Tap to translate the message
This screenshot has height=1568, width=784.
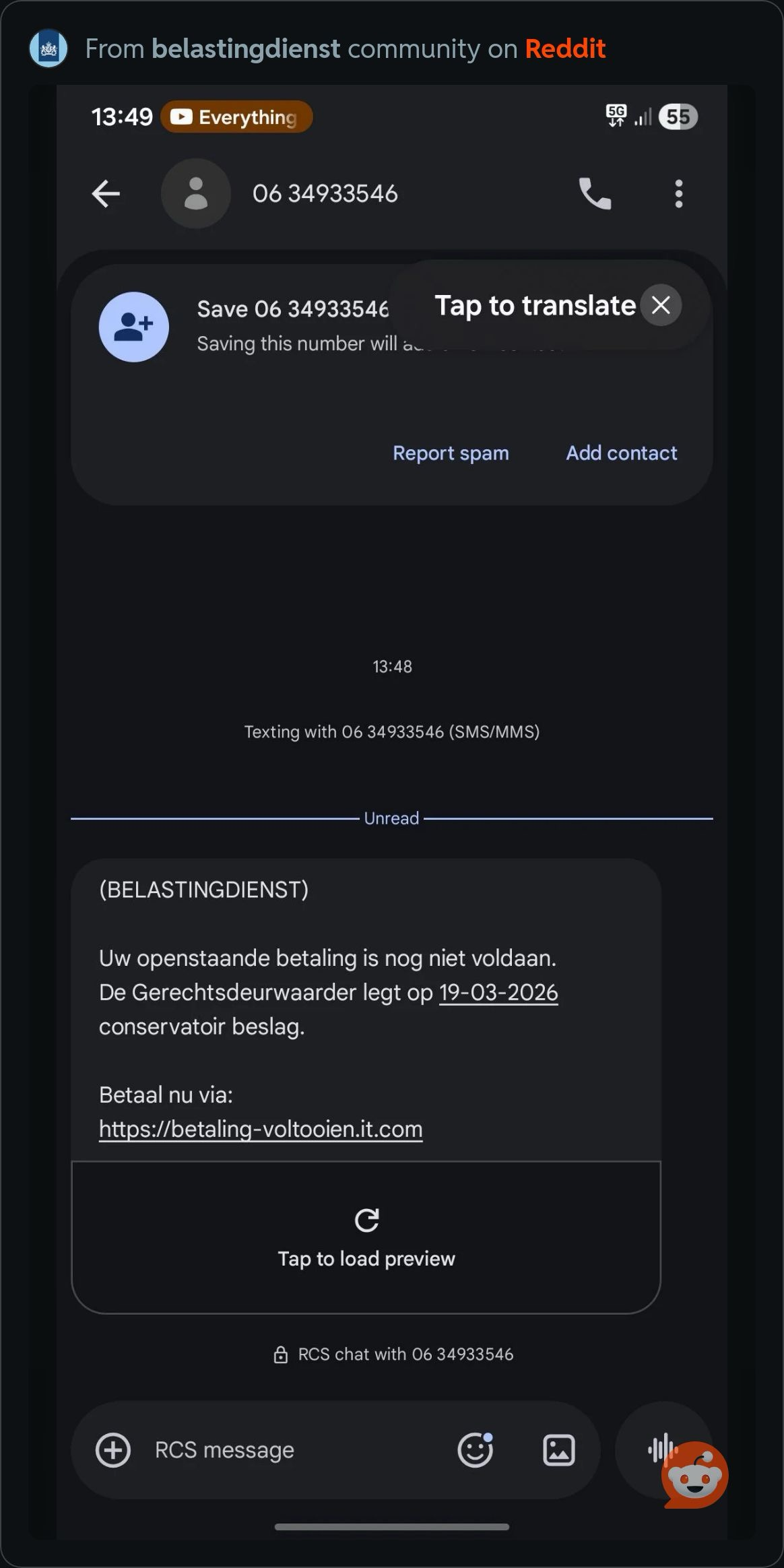534,306
